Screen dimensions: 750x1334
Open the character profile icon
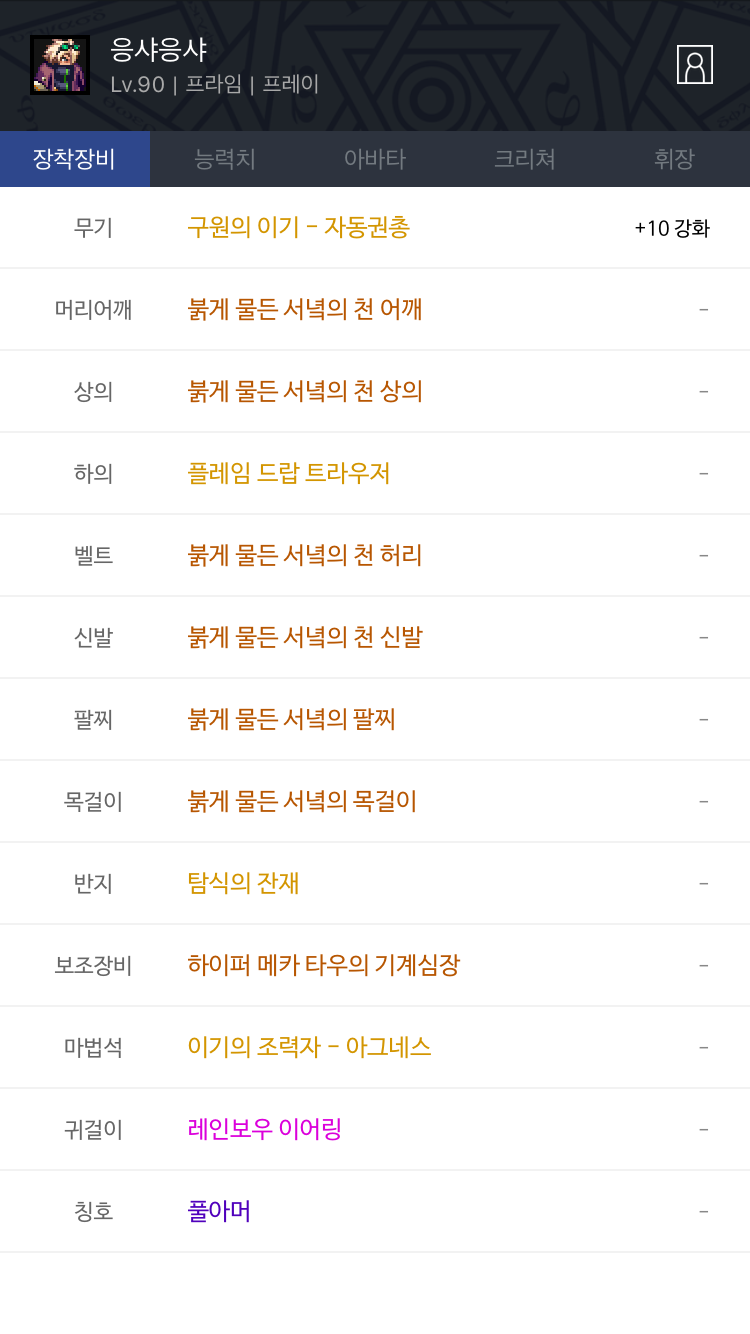[694, 65]
